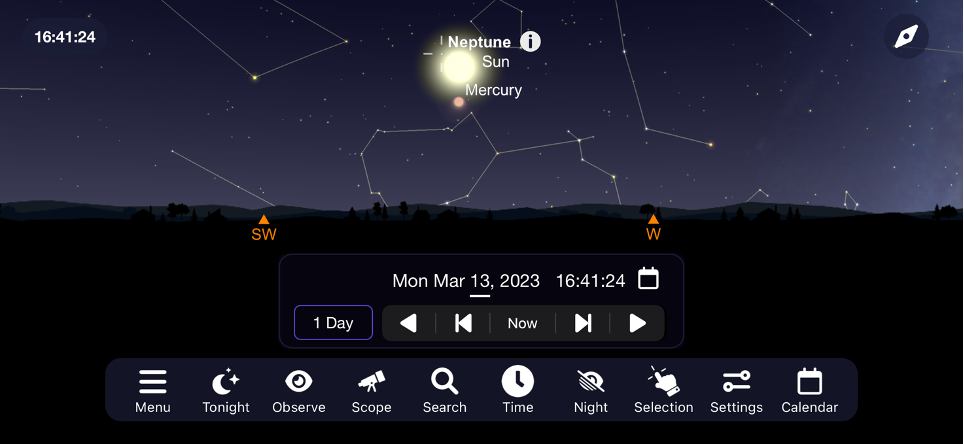Image resolution: width=964 pixels, height=444 pixels.
Task: Toggle the Time controls panel
Action: [x=518, y=390]
